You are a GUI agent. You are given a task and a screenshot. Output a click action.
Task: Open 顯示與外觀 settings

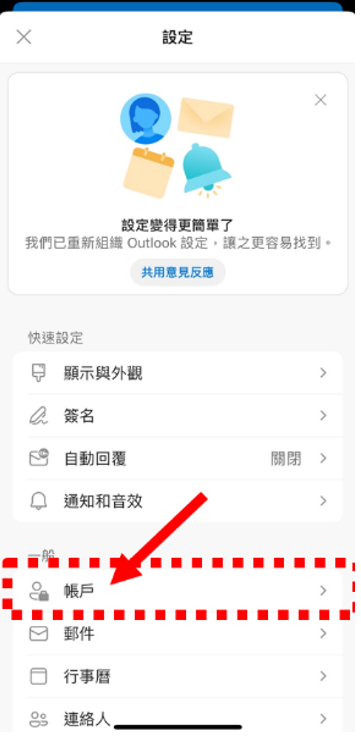click(x=178, y=373)
